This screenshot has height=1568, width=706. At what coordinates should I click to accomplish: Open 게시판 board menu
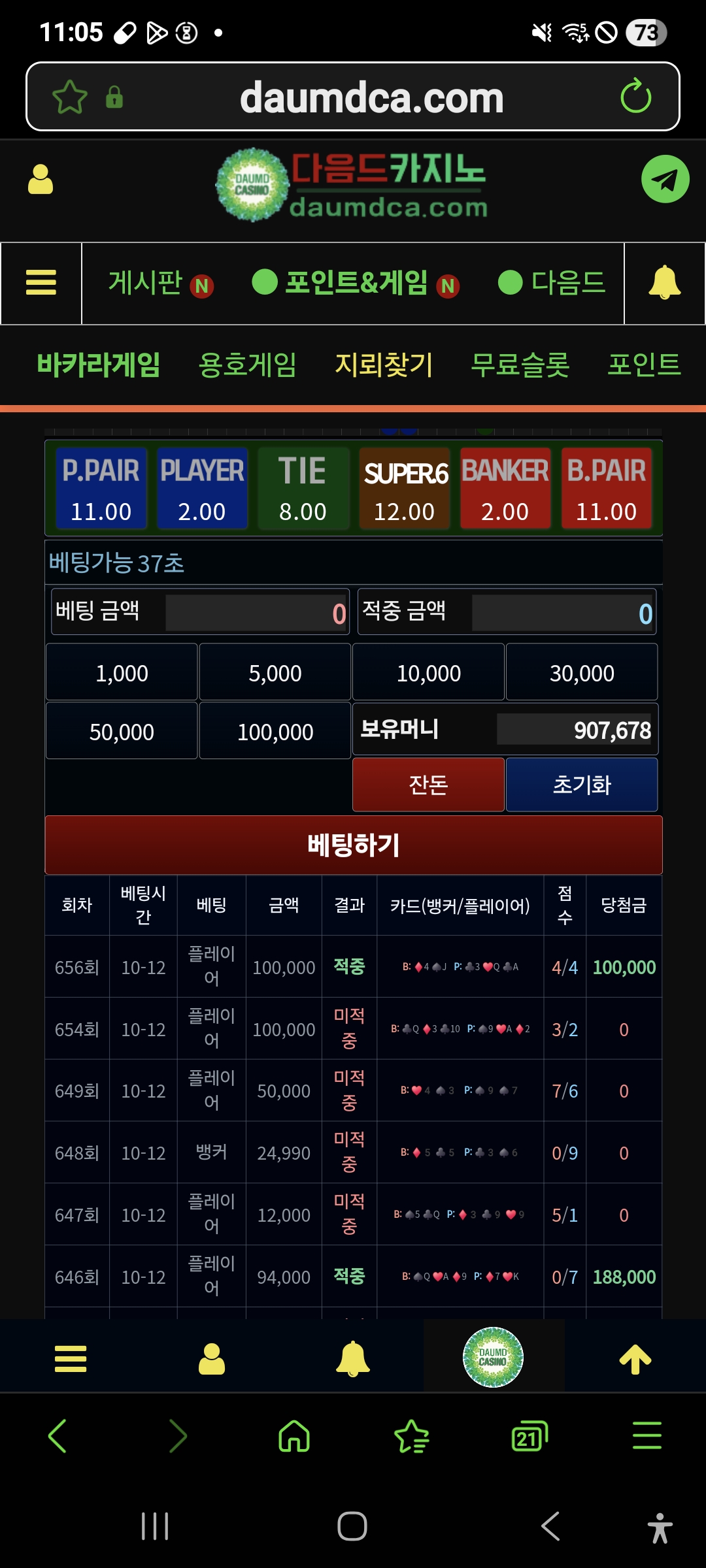pyautogui.click(x=145, y=283)
